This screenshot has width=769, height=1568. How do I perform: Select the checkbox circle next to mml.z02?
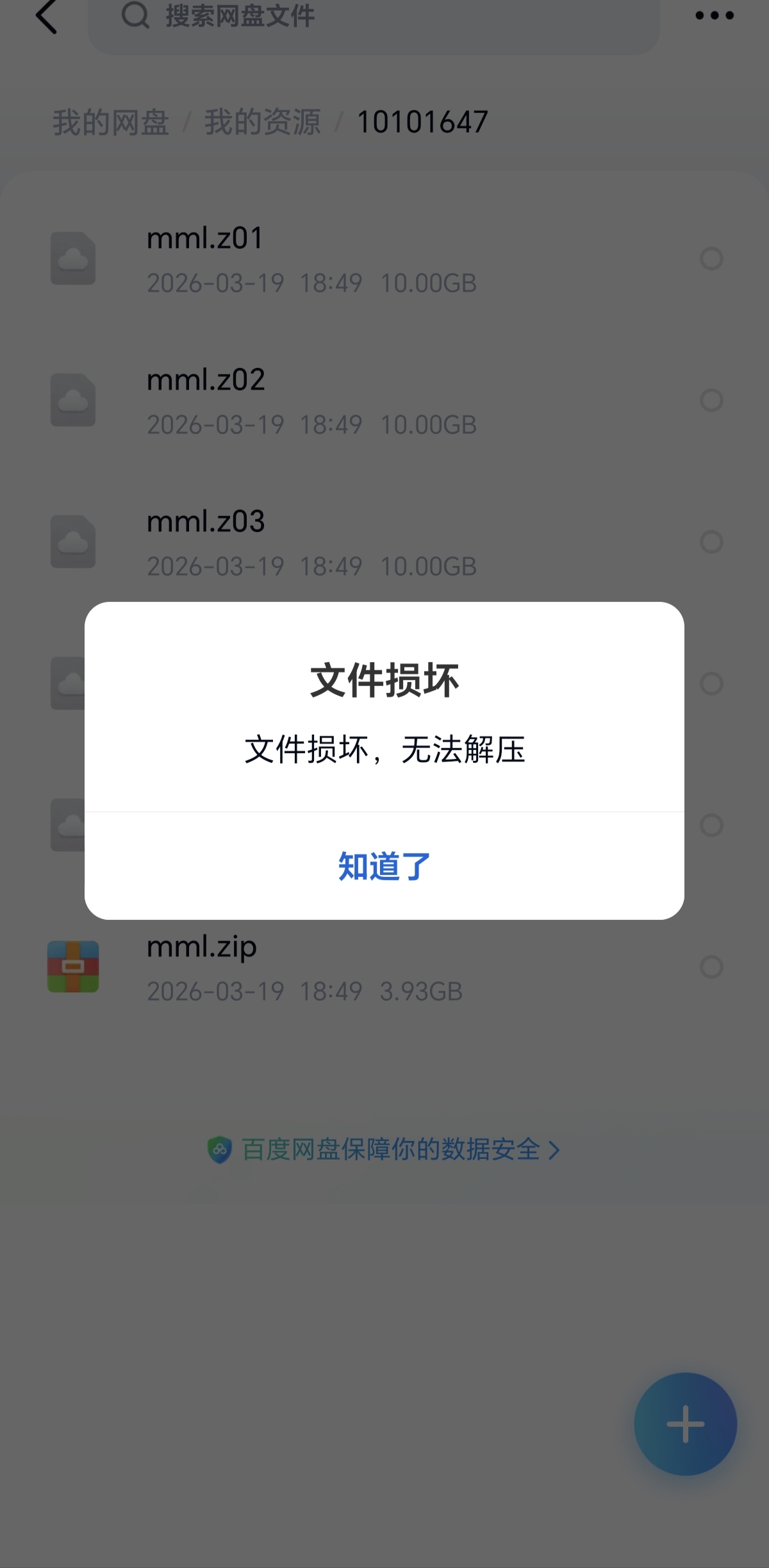pyautogui.click(x=710, y=401)
